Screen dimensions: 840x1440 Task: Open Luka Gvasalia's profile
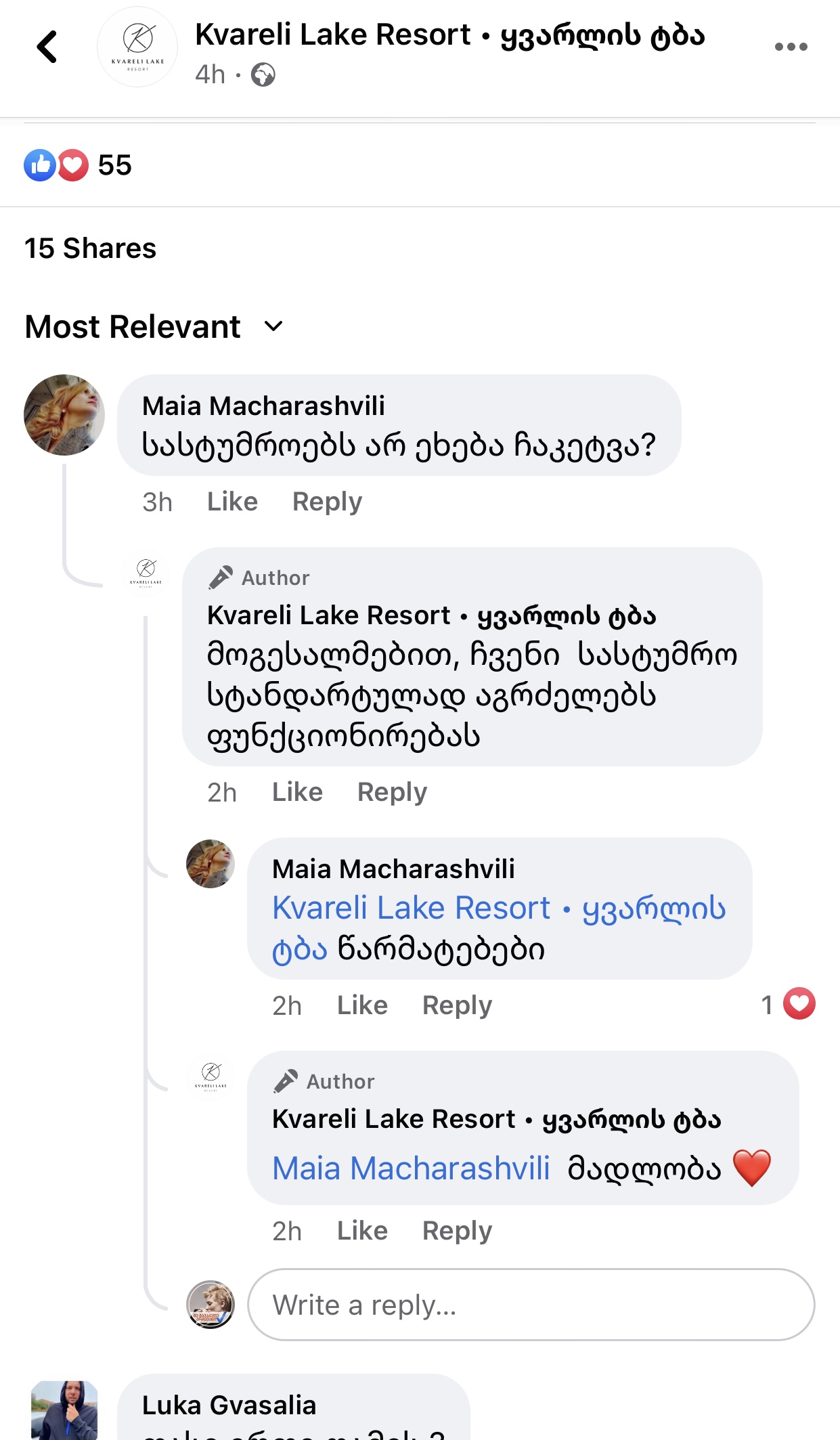pos(229,1405)
